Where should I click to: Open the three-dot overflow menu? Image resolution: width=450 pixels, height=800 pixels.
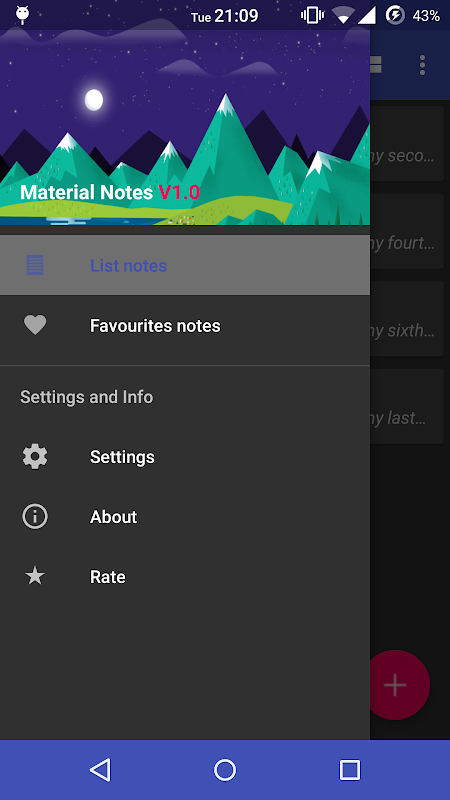click(x=422, y=65)
